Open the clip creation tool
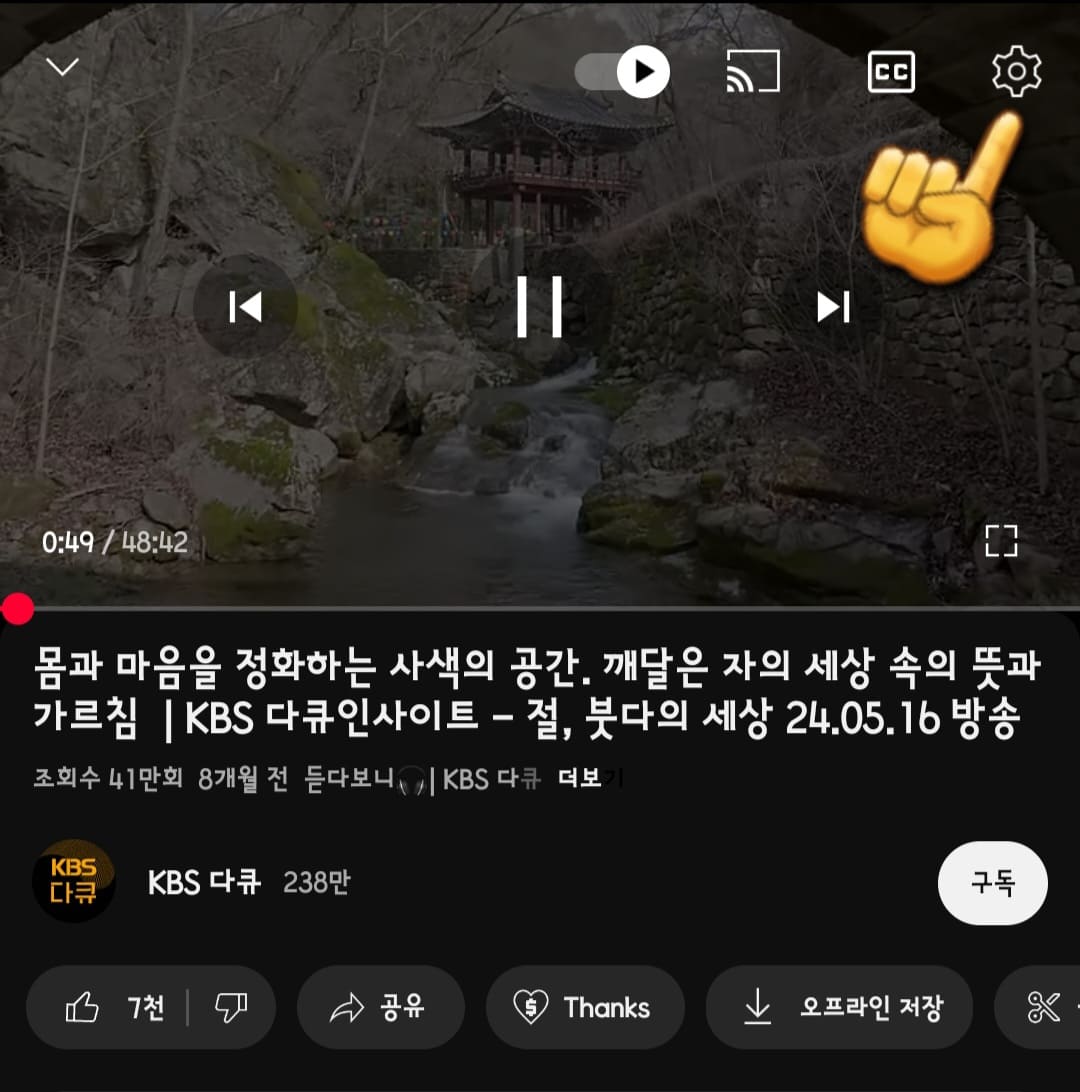Viewport: 1080px width, 1092px height. click(x=1044, y=1008)
